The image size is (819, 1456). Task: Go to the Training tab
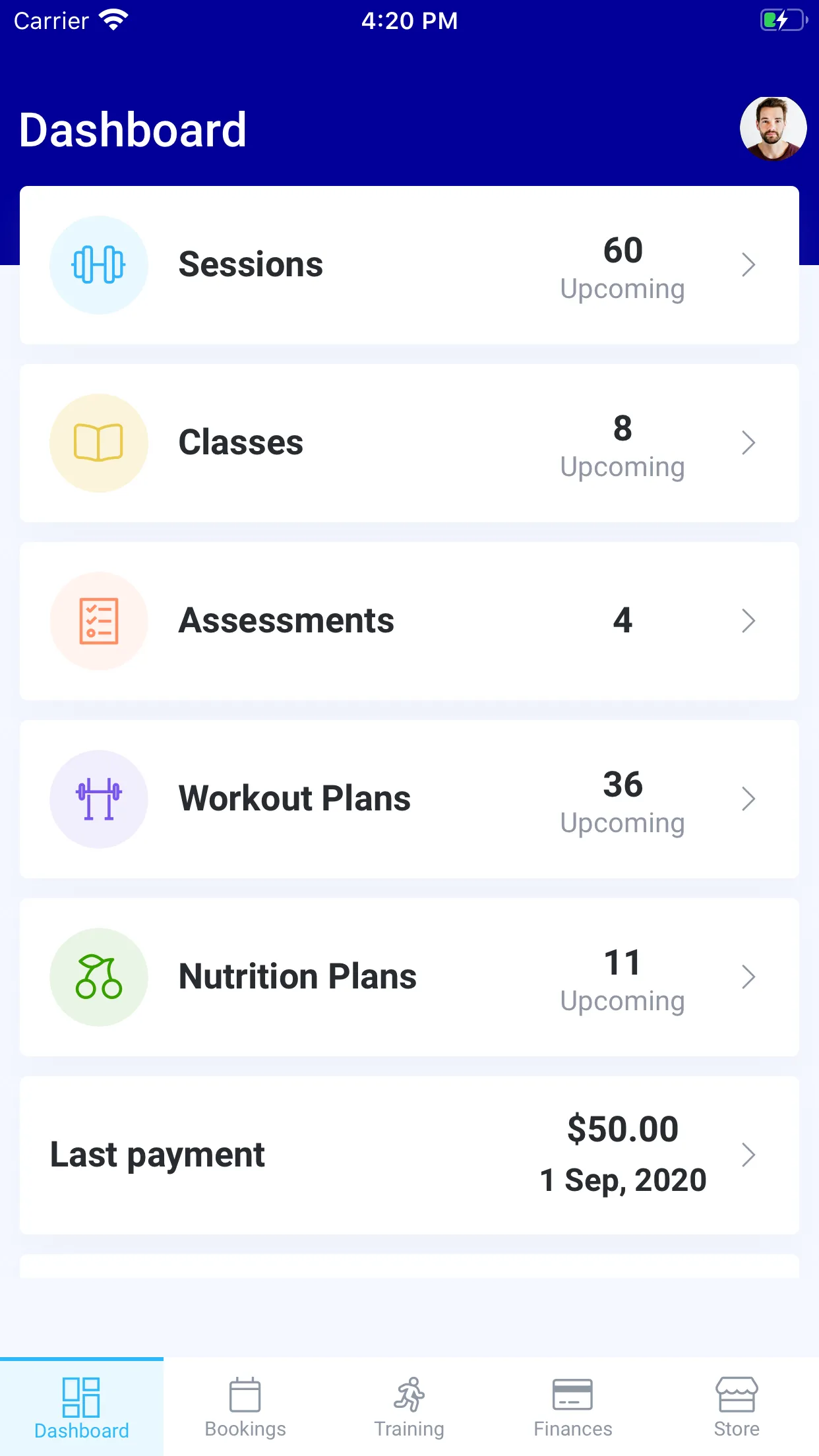[409, 1407]
